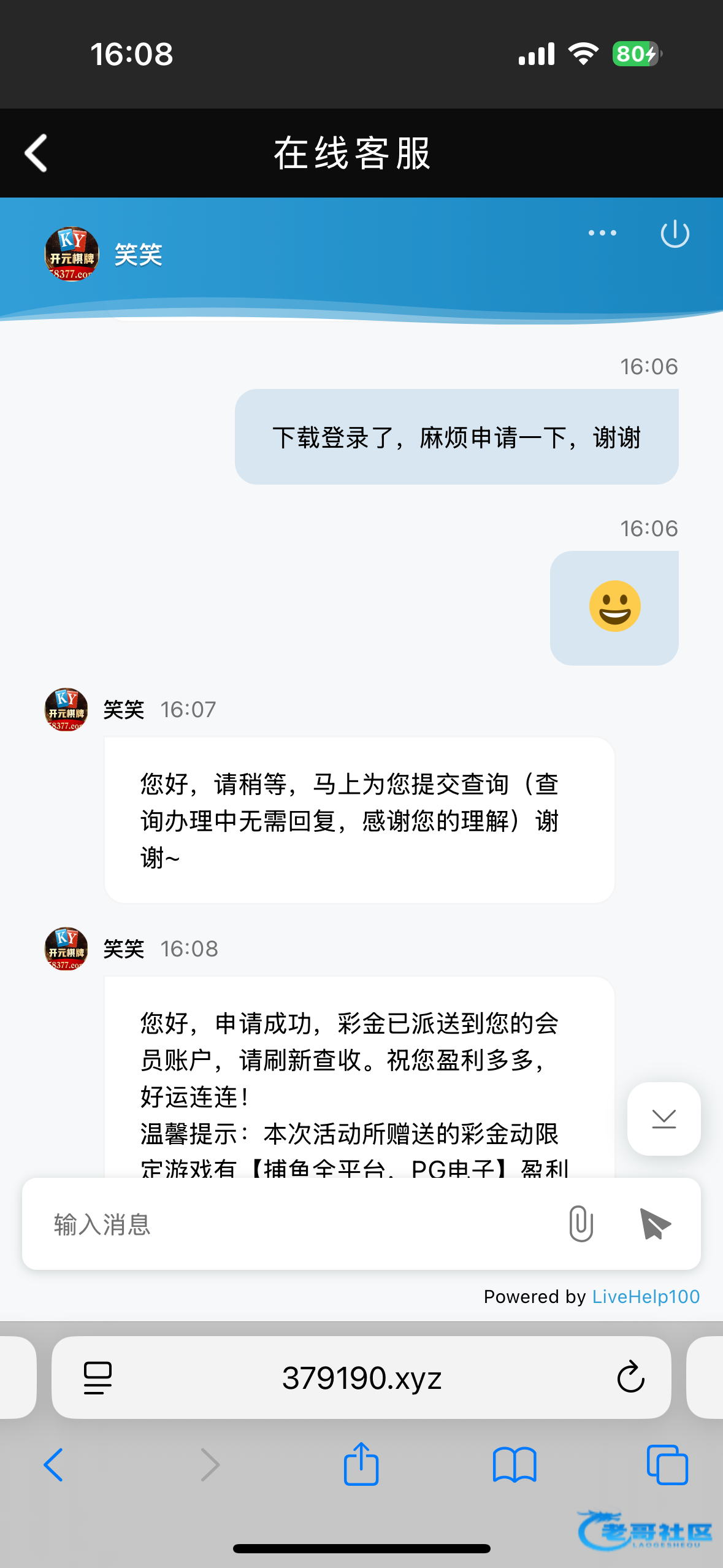Open the page settings menu in the address bar

click(x=98, y=1378)
